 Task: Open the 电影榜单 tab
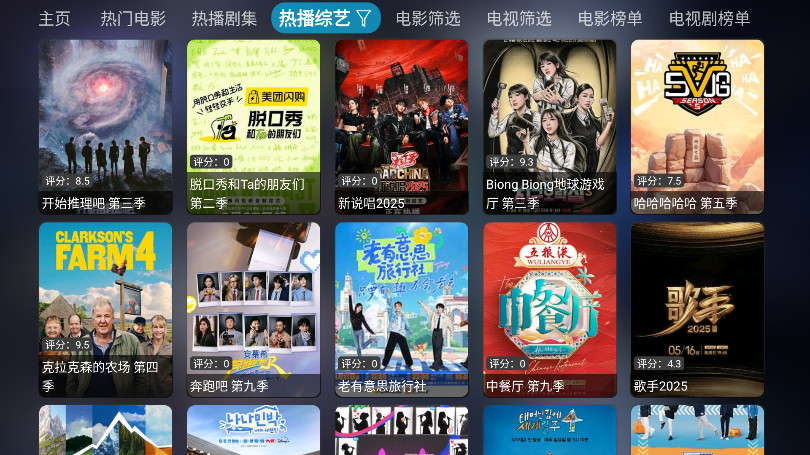tap(610, 18)
